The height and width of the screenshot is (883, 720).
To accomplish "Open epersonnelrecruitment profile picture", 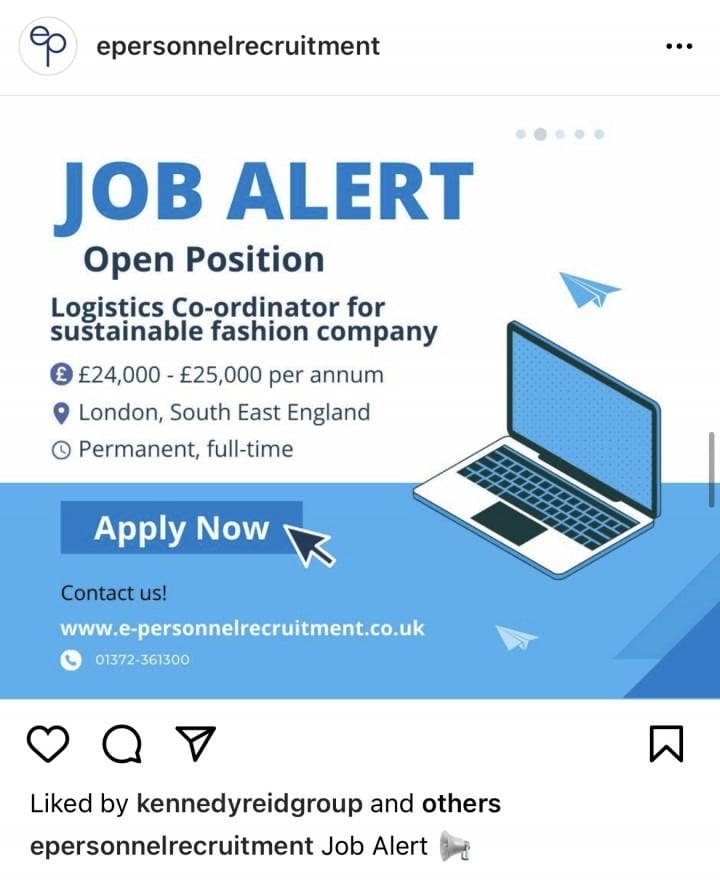I will [47, 46].
